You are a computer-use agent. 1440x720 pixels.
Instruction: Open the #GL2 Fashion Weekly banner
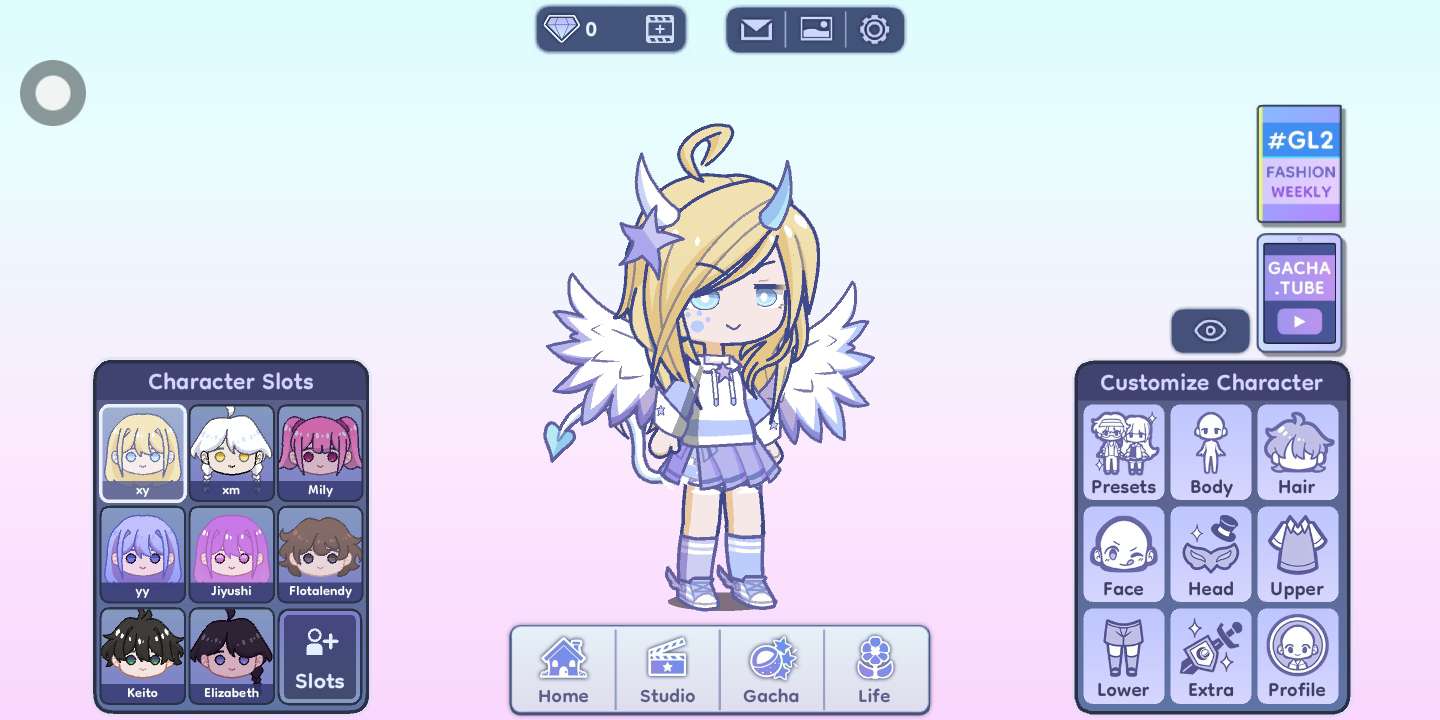[1300, 164]
